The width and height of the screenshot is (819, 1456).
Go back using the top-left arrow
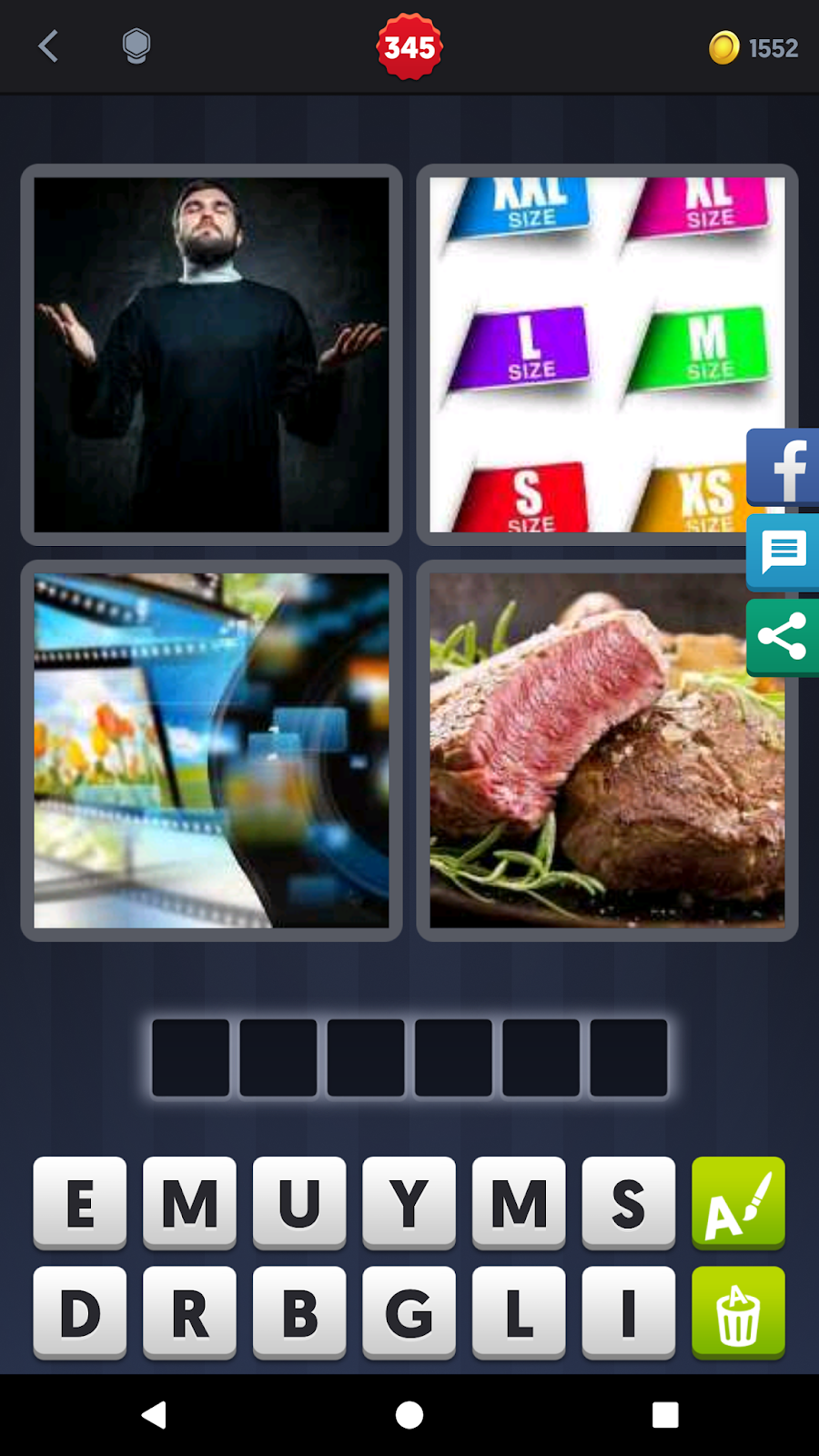pyautogui.click(x=49, y=46)
